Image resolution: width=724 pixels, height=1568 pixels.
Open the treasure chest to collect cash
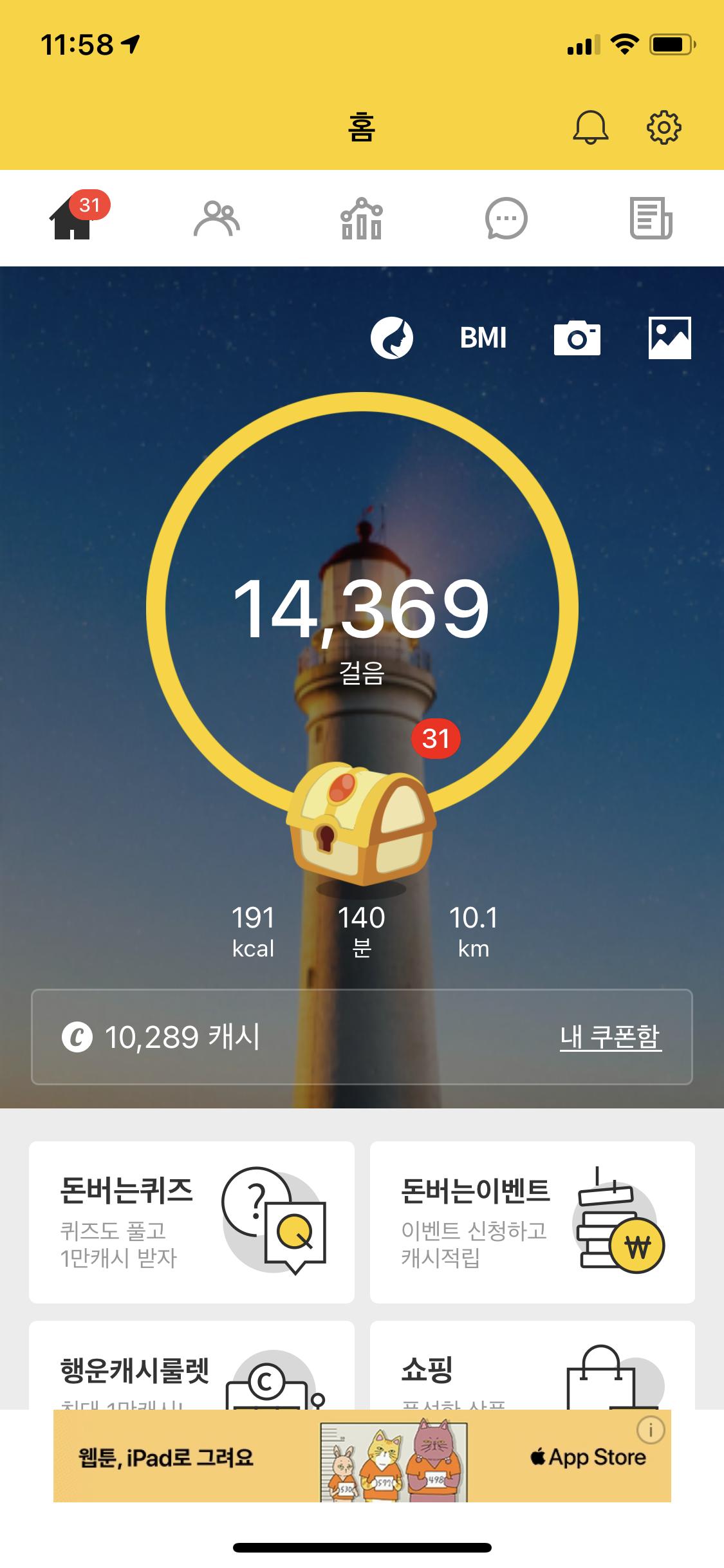(x=362, y=824)
